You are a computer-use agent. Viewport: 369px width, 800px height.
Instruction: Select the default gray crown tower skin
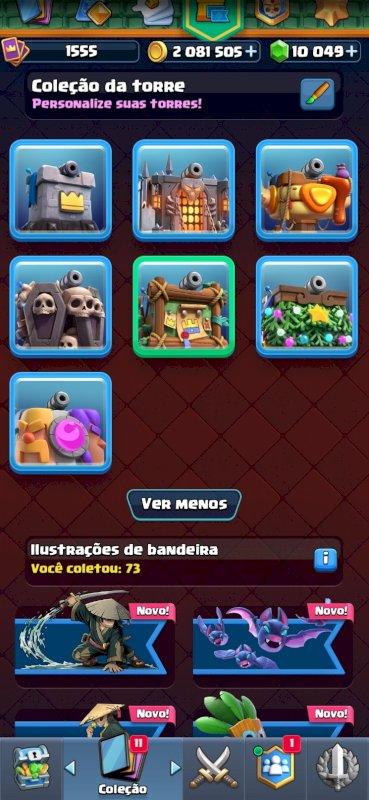coord(61,190)
